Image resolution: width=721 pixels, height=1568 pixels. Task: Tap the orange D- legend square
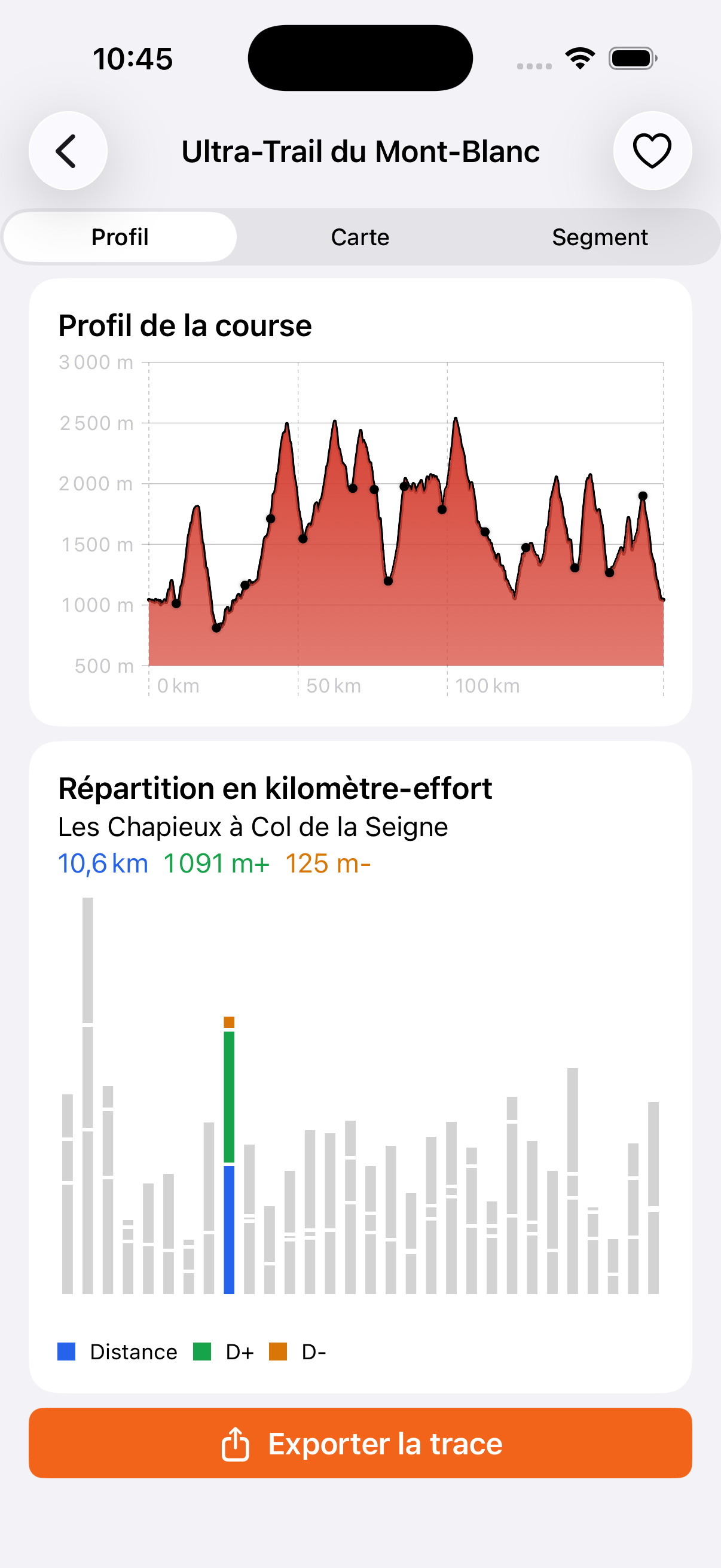coord(279,1352)
